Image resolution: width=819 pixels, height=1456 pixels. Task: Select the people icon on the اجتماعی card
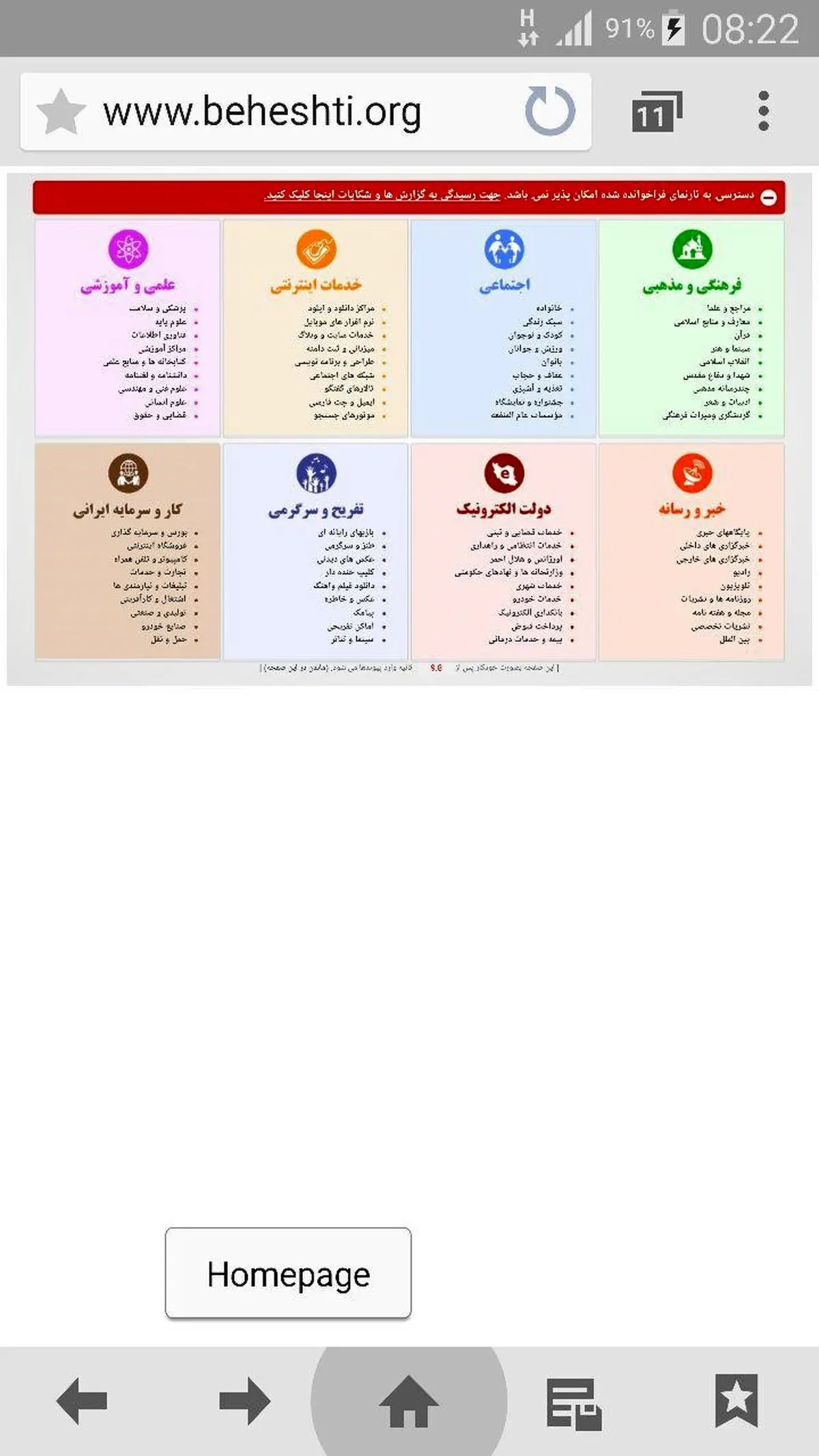tap(504, 250)
